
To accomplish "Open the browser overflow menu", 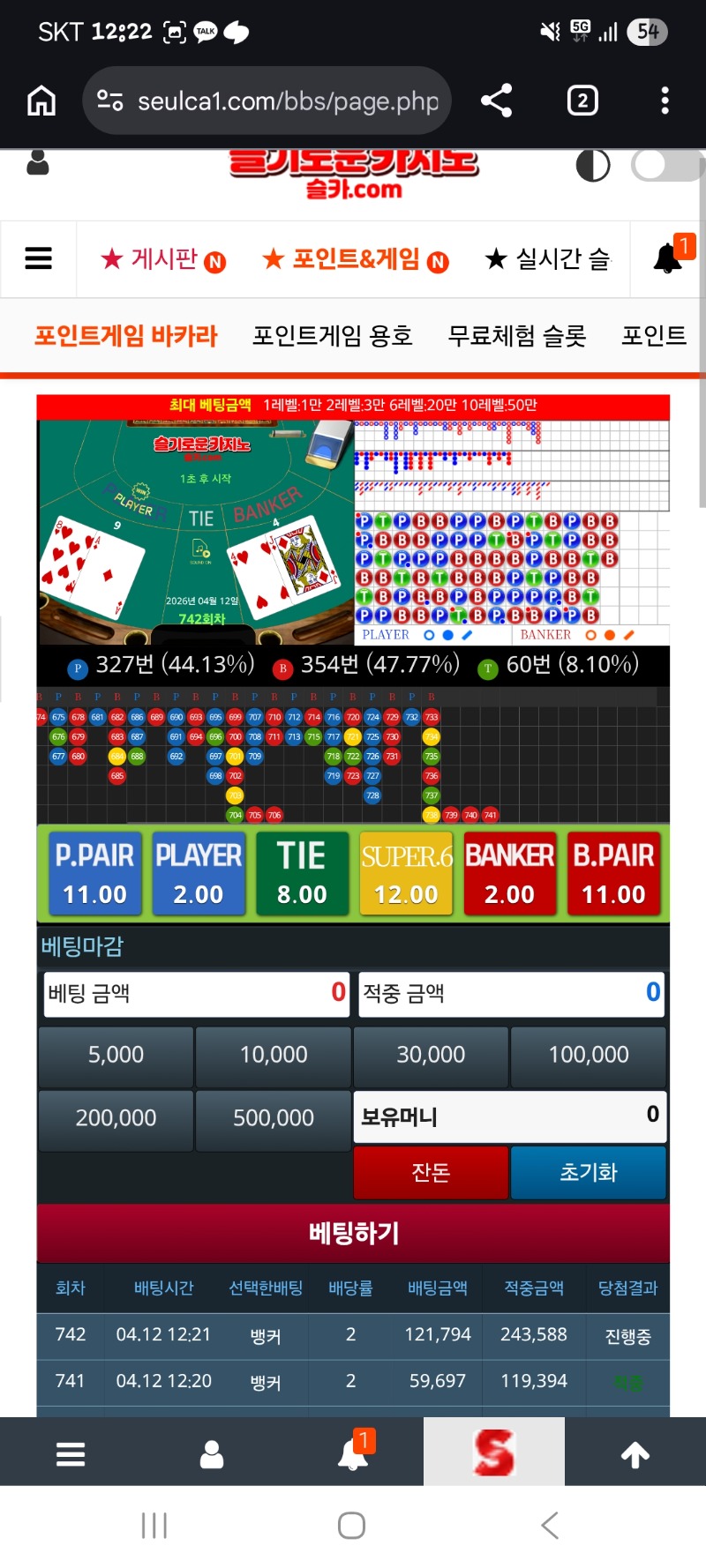I will point(665,101).
